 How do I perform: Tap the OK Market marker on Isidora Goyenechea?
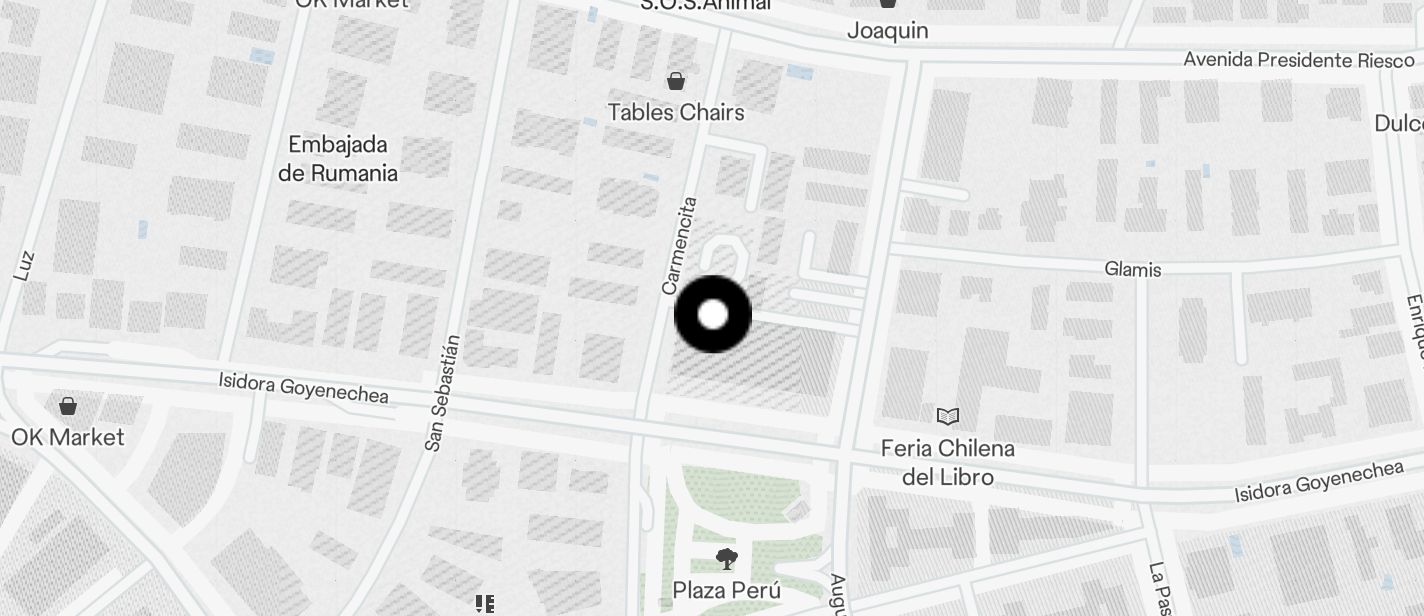coord(68,407)
